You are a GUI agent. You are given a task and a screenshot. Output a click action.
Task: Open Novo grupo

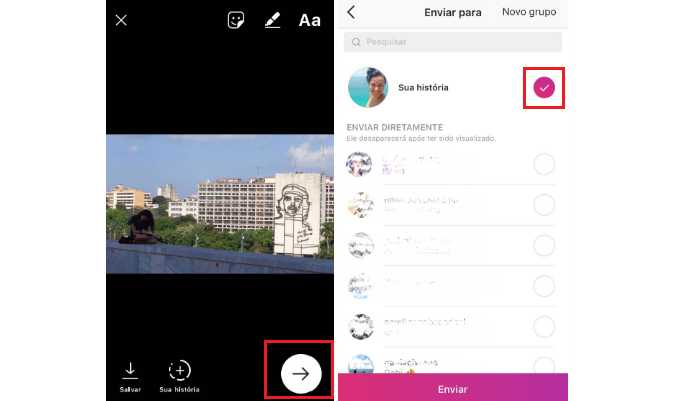pyautogui.click(x=529, y=13)
